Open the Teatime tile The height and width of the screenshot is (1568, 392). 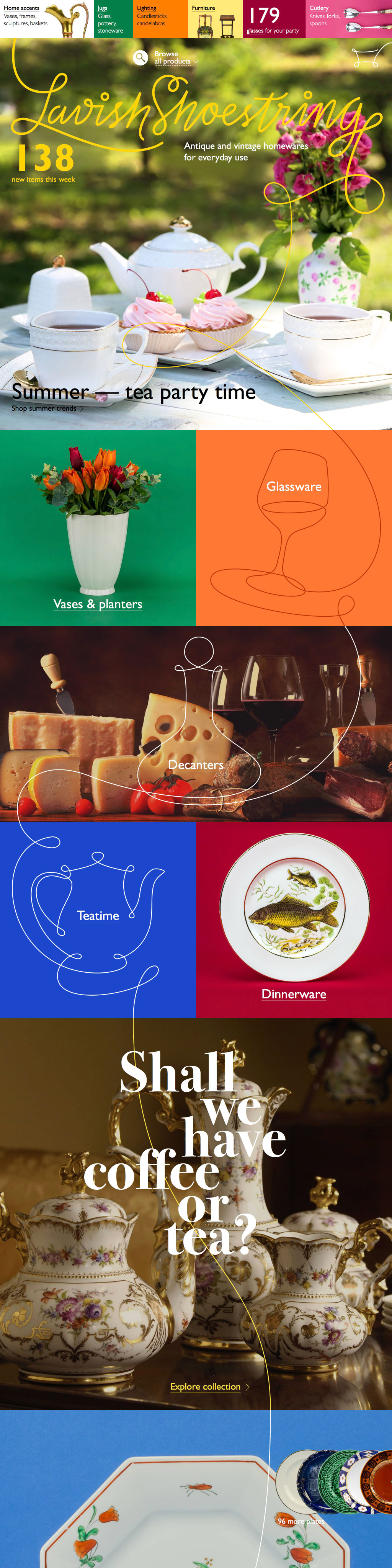[98, 915]
